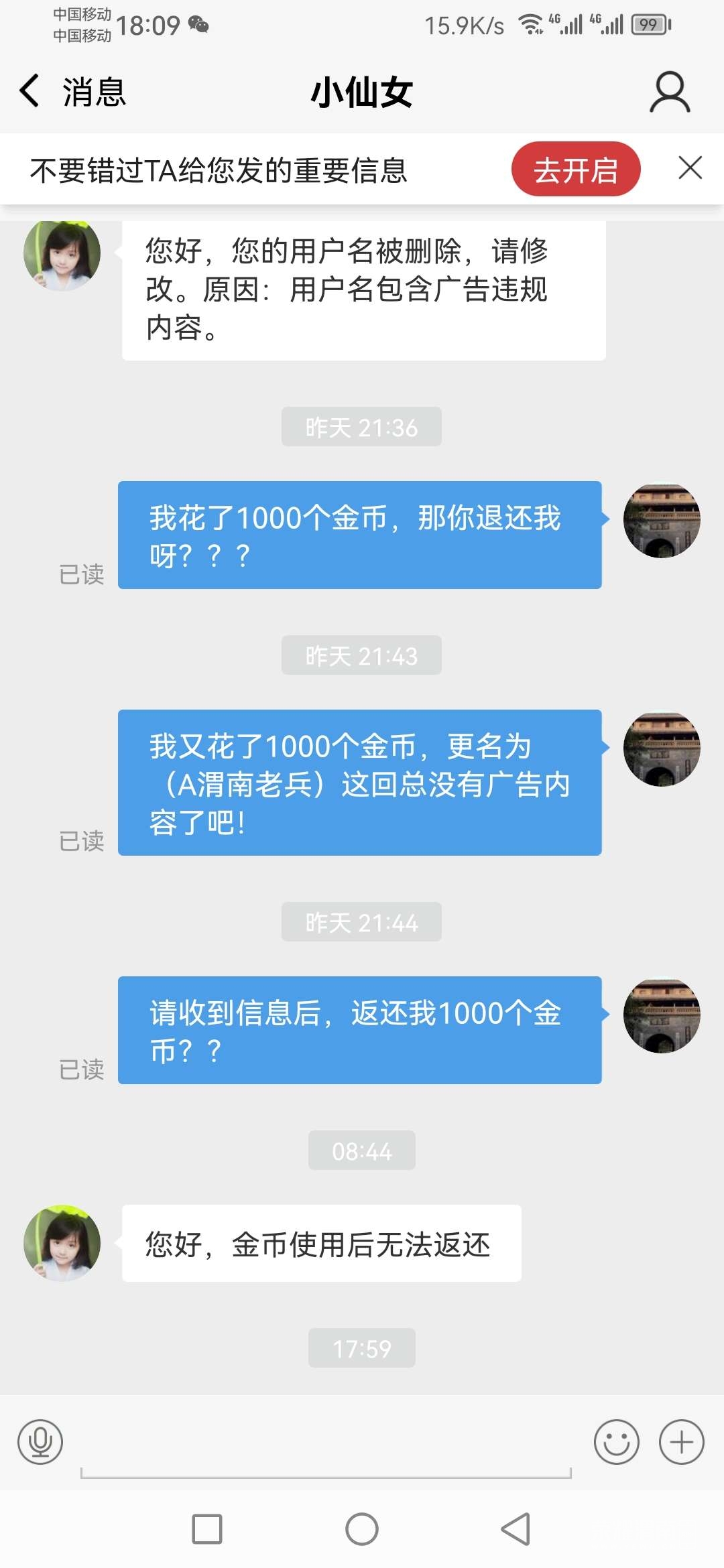Open the emoji picker
Screen dimensions: 724x1568
616,1441
